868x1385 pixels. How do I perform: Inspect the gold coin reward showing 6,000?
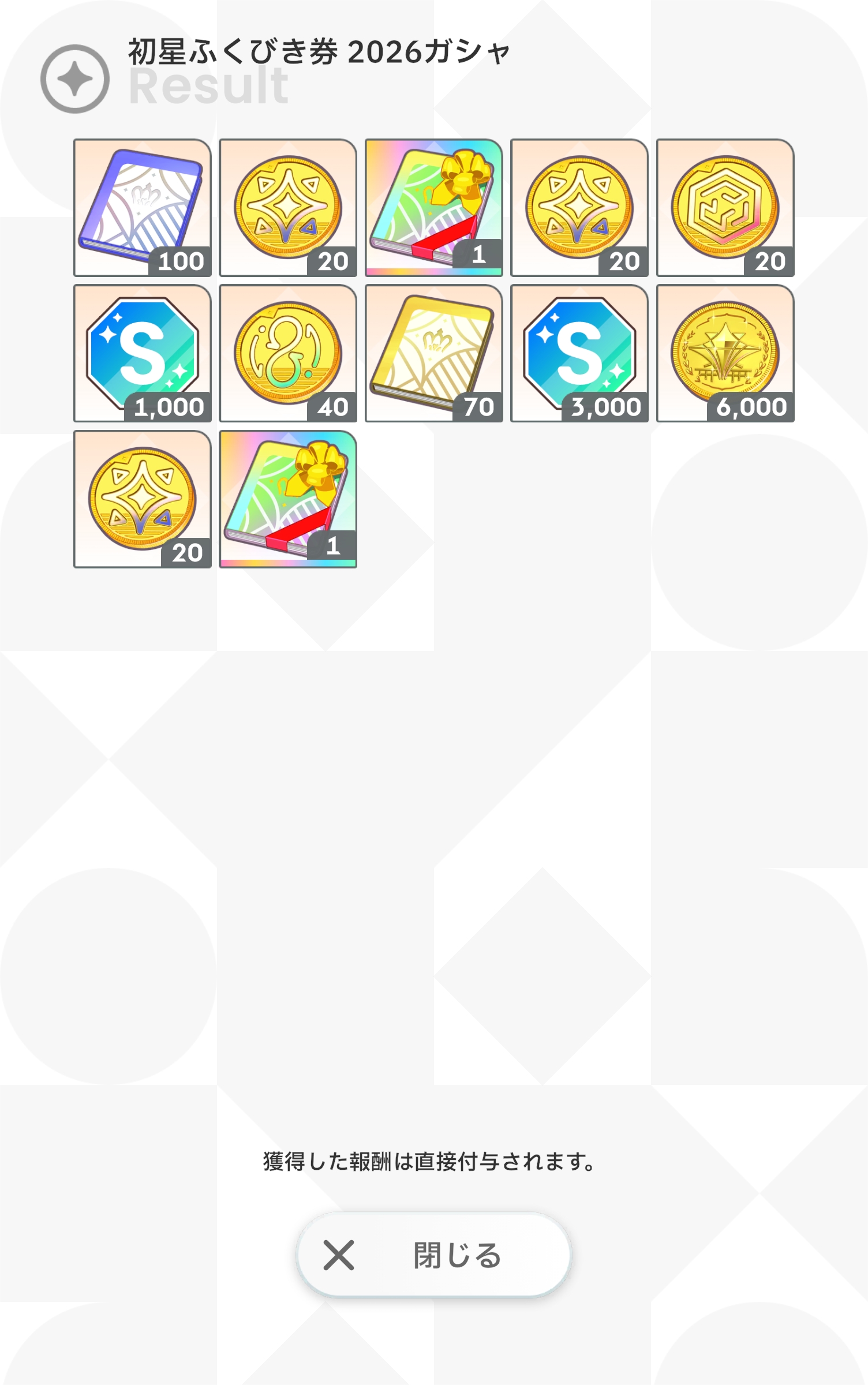[x=725, y=353]
